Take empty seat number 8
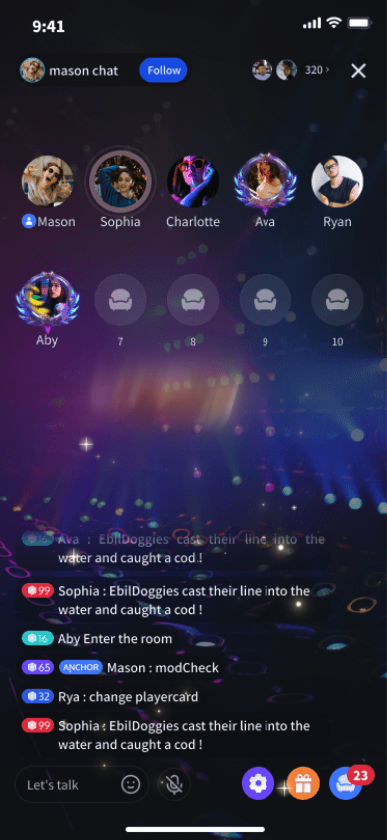Image resolution: width=387 pixels, height=840 pixels. [193, 300]
